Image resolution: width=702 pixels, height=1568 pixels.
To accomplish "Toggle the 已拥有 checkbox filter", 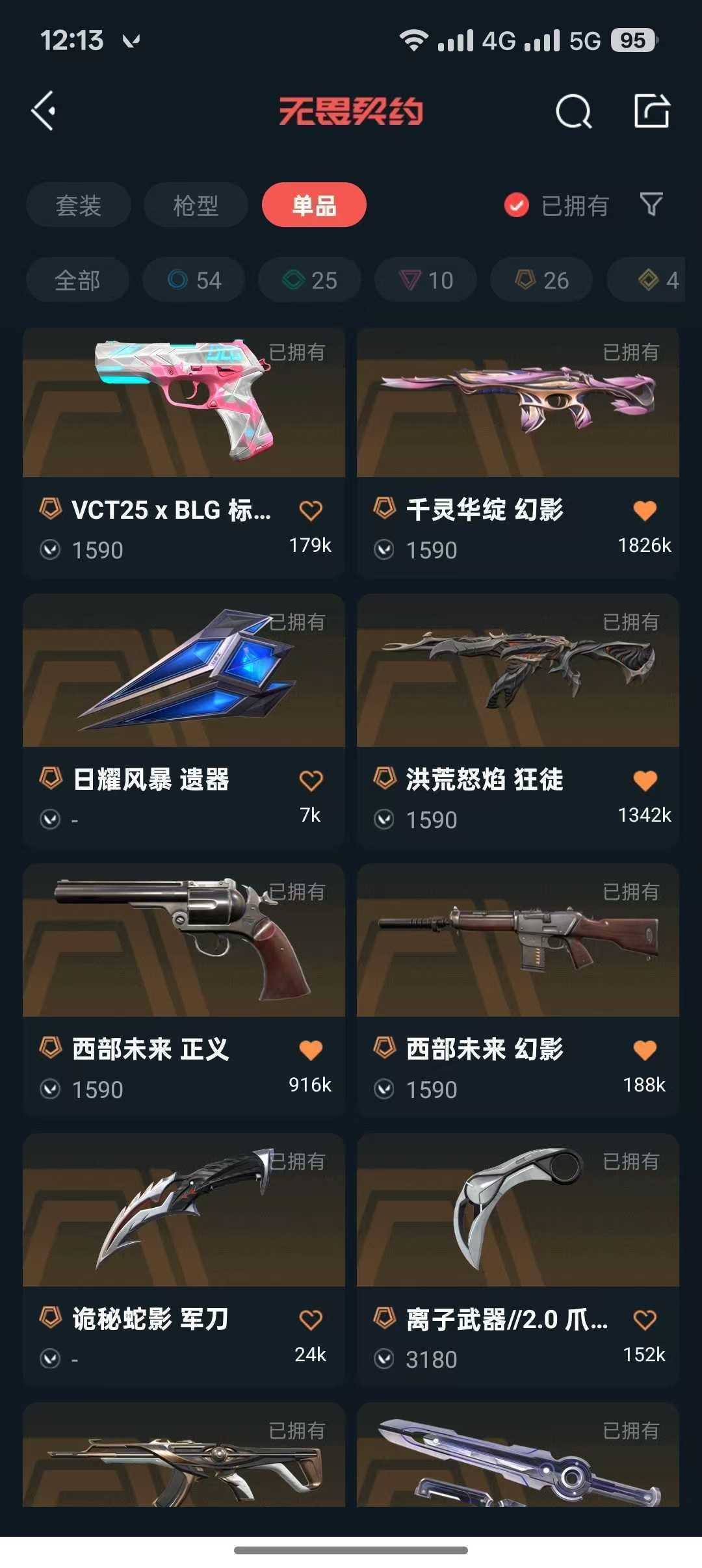I will (x=517, y=205).
